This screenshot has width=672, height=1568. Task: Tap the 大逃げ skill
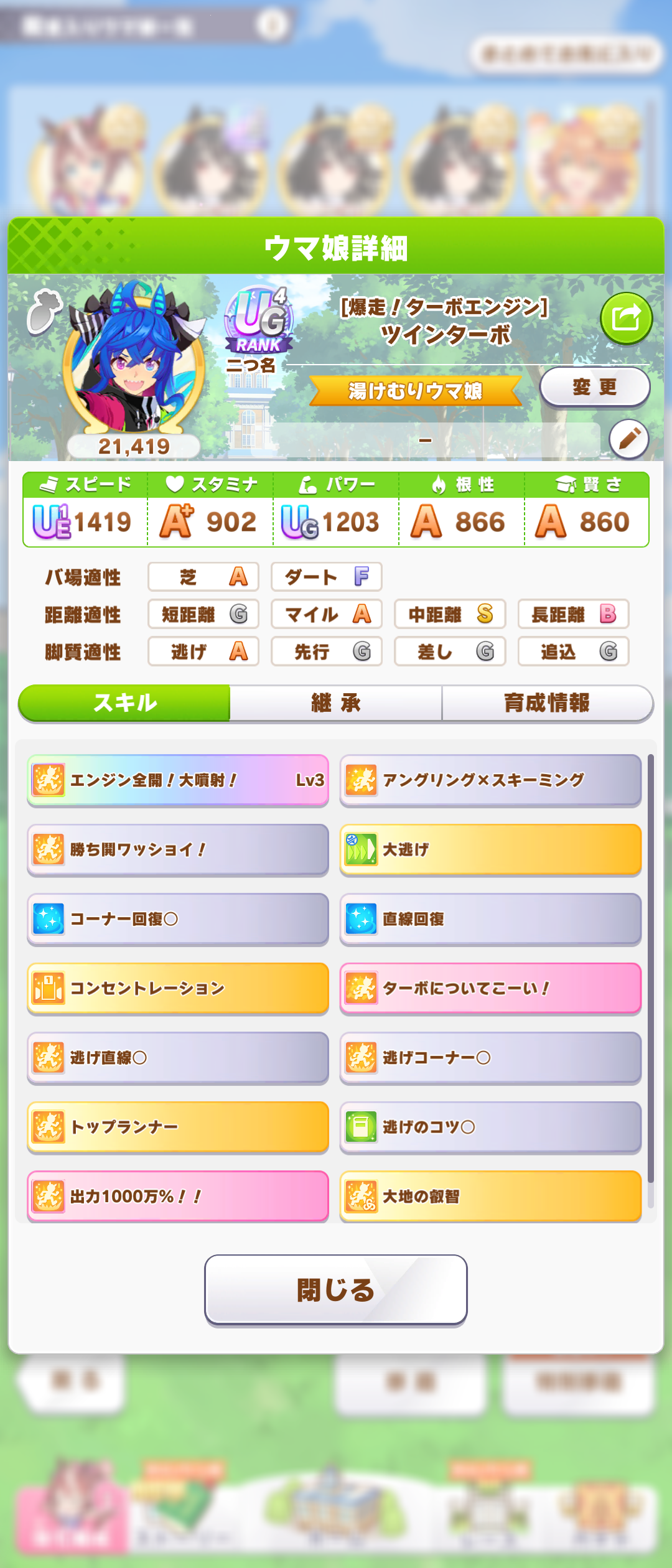[x=490, y=849]
